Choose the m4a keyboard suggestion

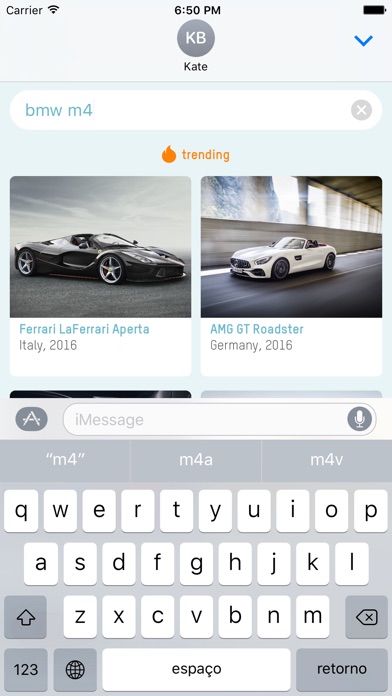click(x=196, y=460)
